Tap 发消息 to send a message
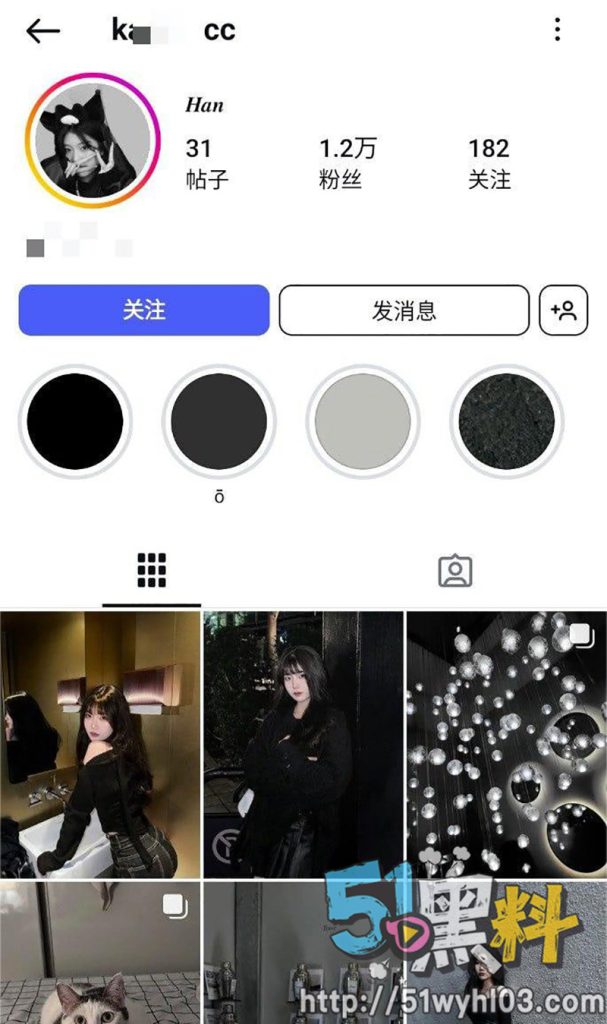The width and height of the screenshot is (607, 1024). pos(403,310)
